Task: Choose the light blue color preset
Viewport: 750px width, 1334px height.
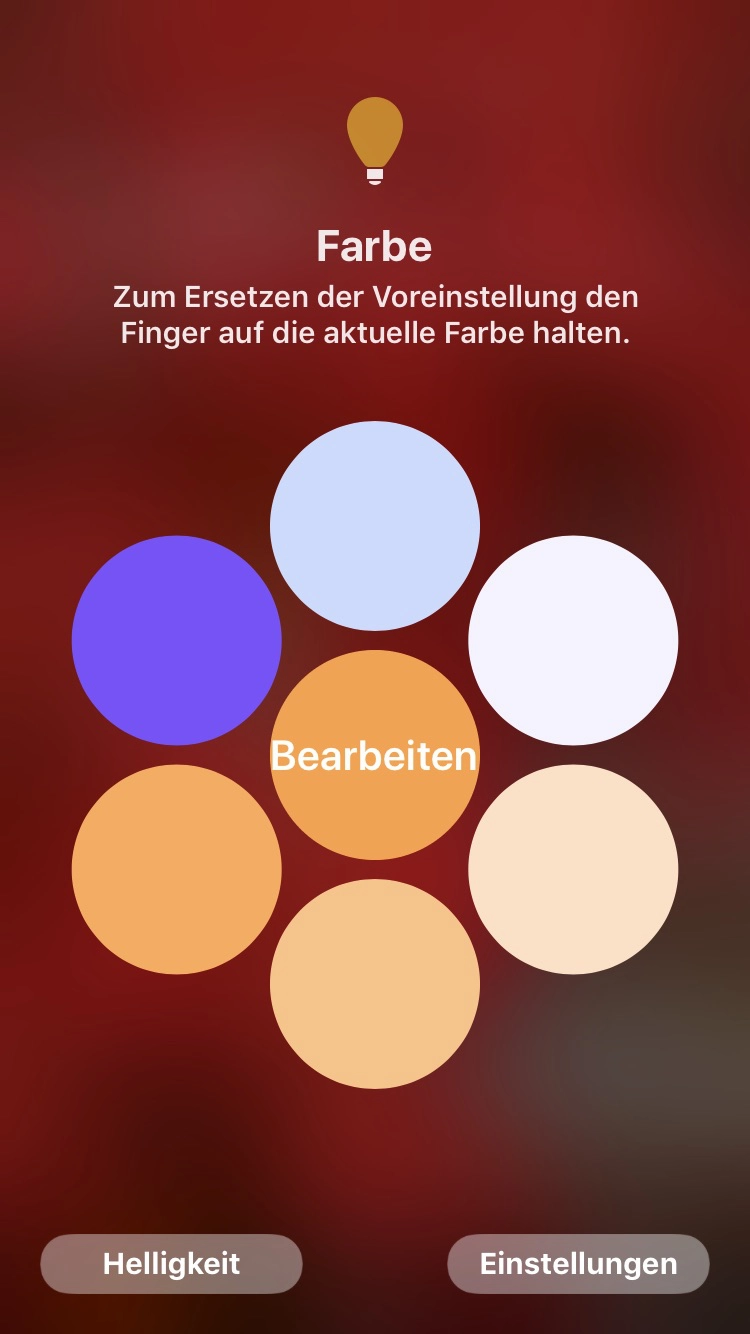Action: point(375,526)
